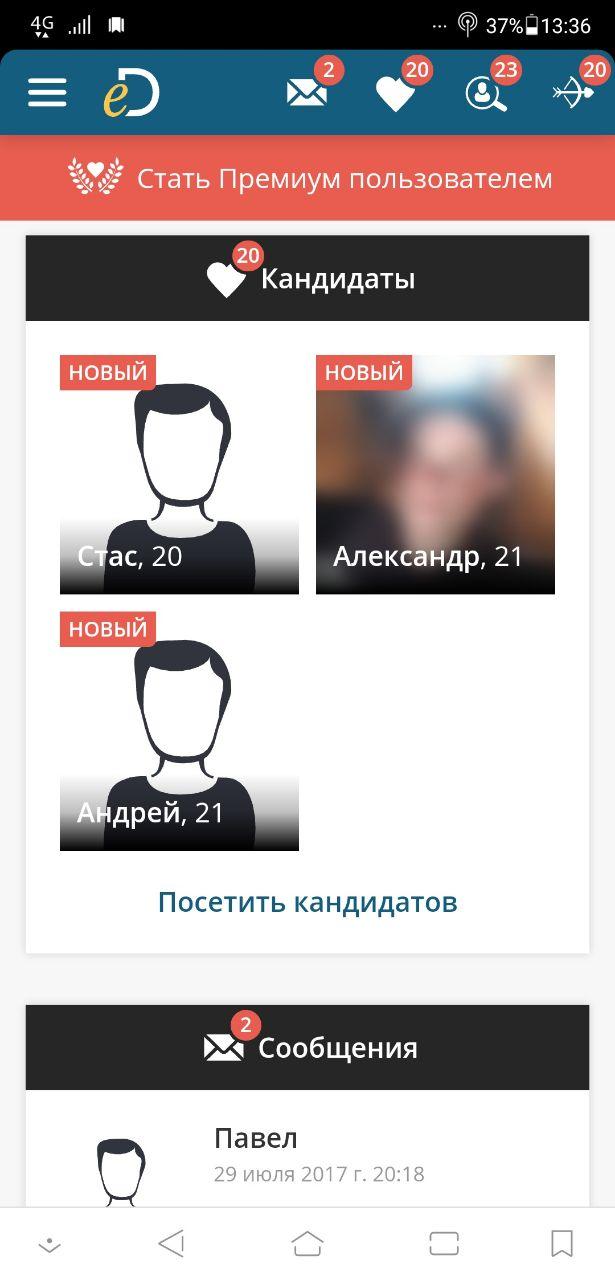Open profile visitors search icon
615x1280 pixels.
pyautogui.click(x=486, y=94)
